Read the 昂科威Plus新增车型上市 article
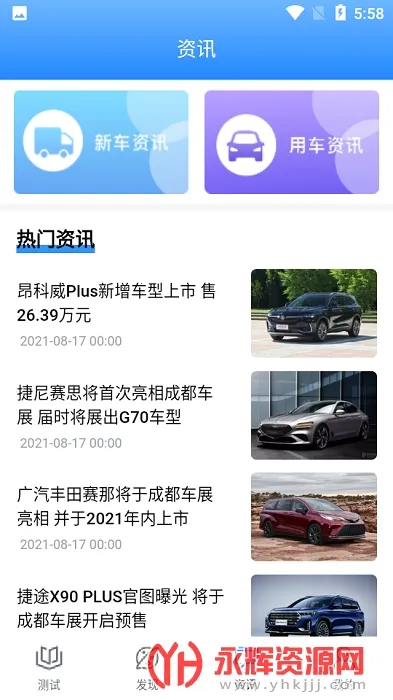This screenshot has width=393, height=700. [x=196, y=313]
